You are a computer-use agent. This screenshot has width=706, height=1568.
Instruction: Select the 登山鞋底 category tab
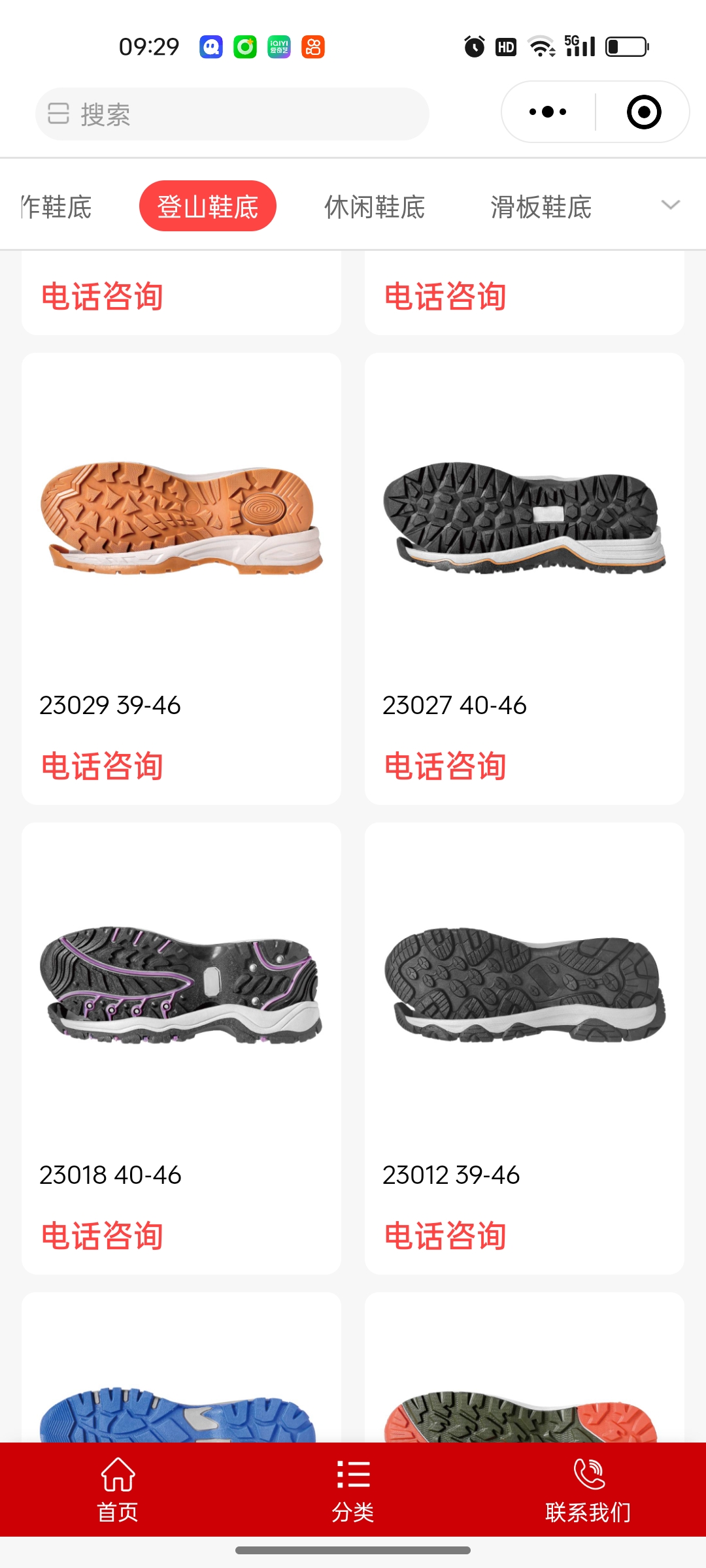tap(208, 206)
